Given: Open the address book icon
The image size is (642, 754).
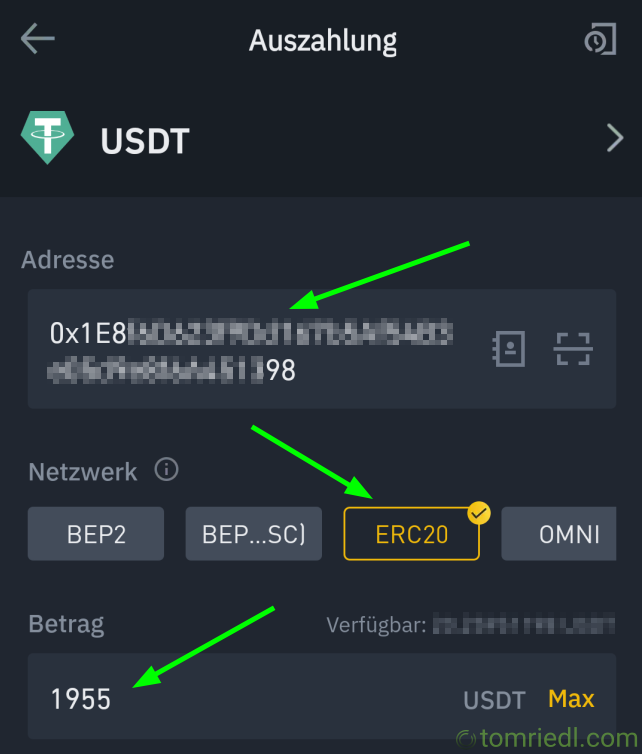Looking at the screenshot, I should click(509, 349).
